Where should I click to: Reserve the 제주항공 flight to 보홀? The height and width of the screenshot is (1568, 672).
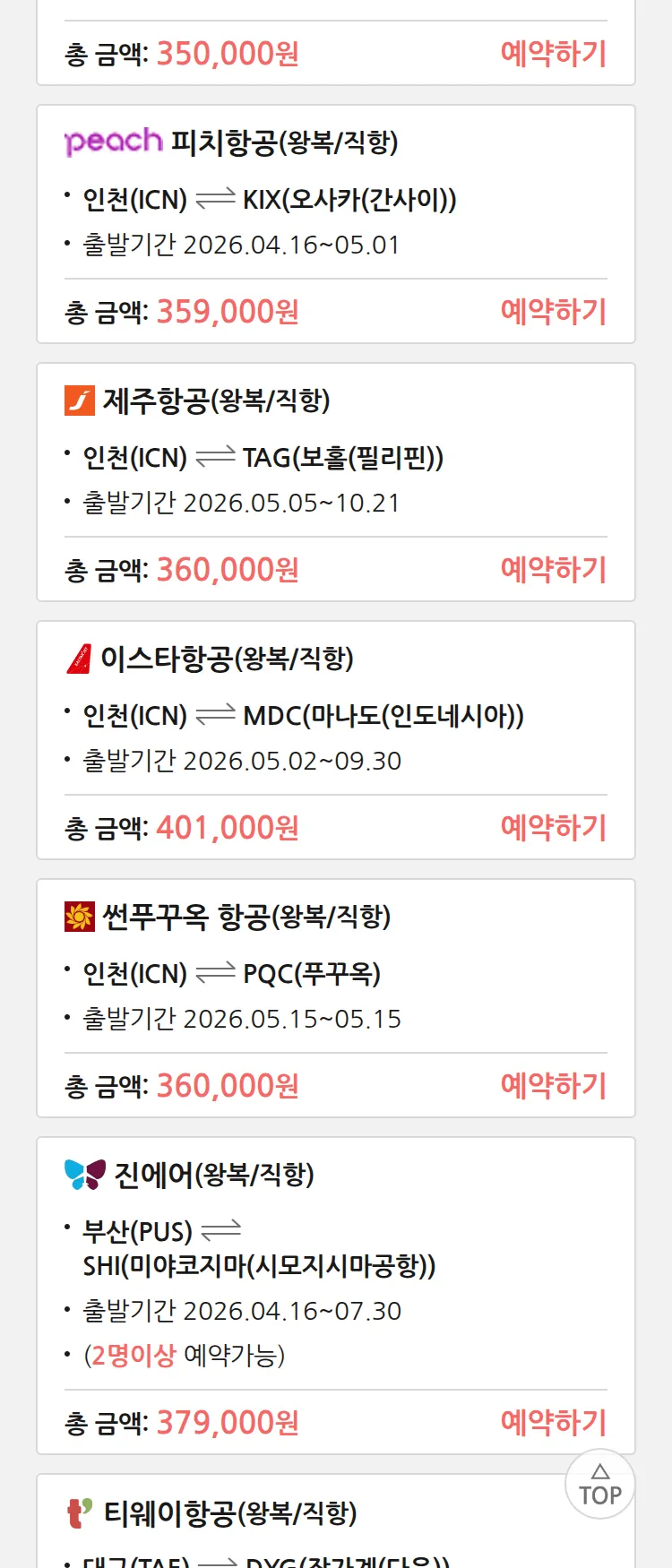(553, 570)
